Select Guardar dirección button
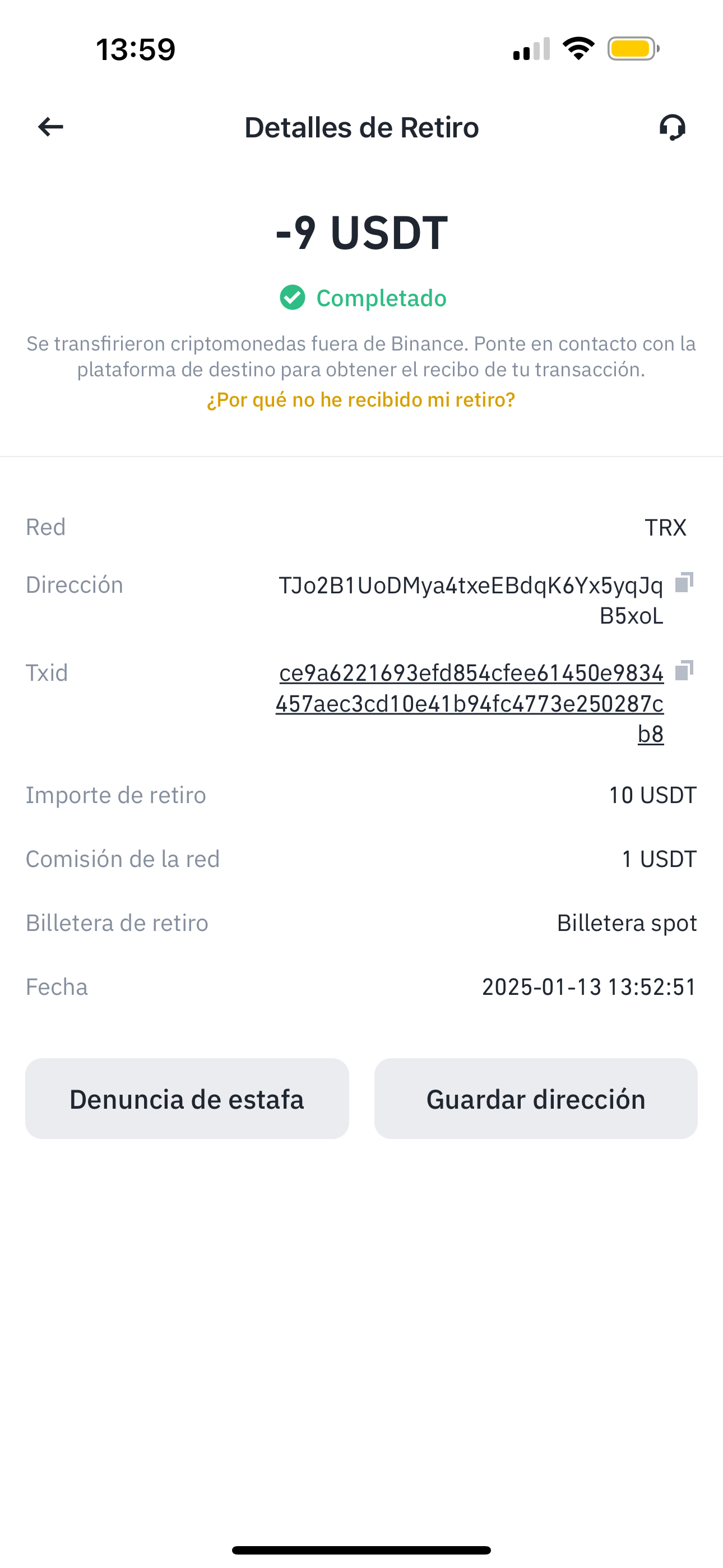 click(x=536, y=1099)
